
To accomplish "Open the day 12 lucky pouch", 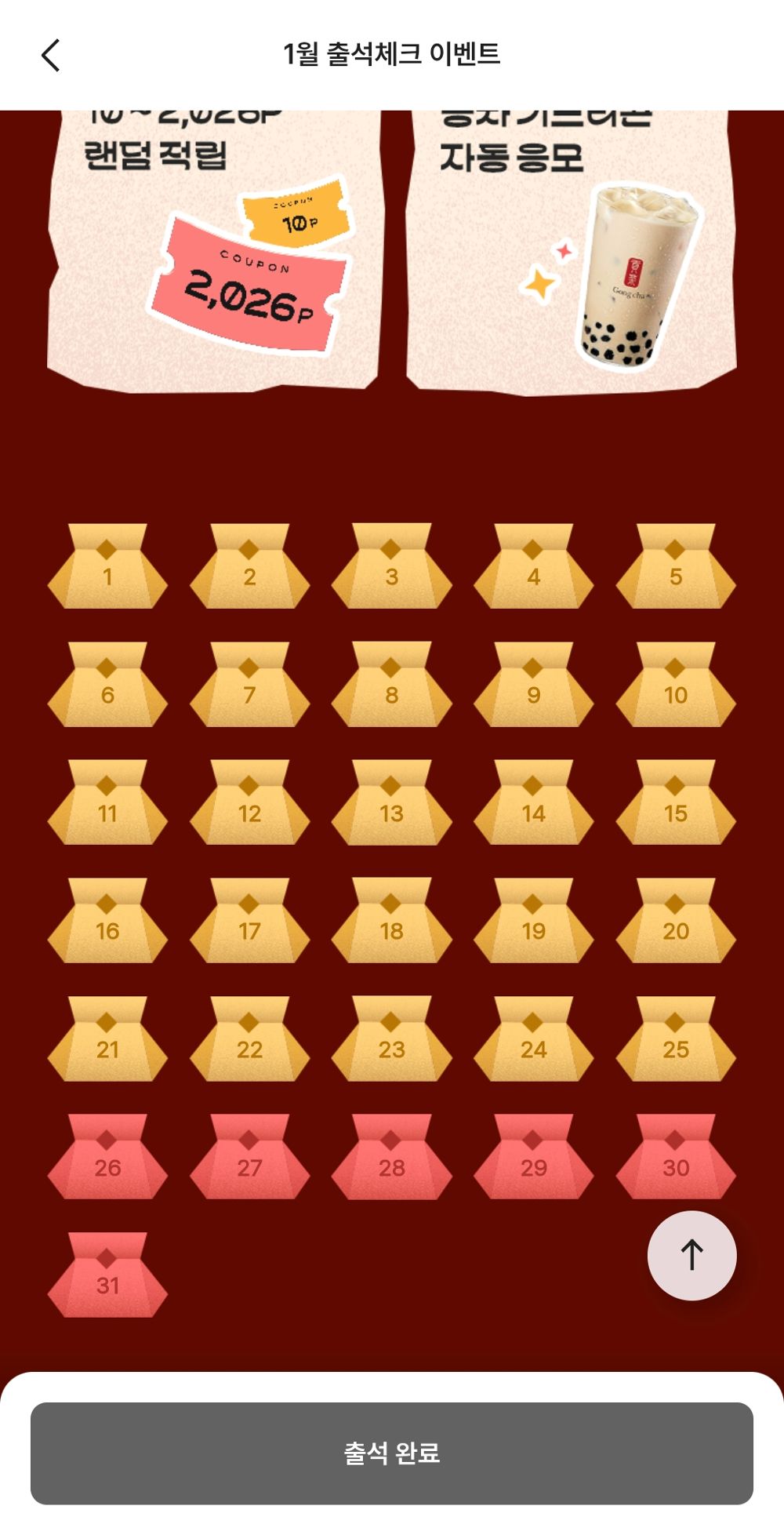I will 249,804.
